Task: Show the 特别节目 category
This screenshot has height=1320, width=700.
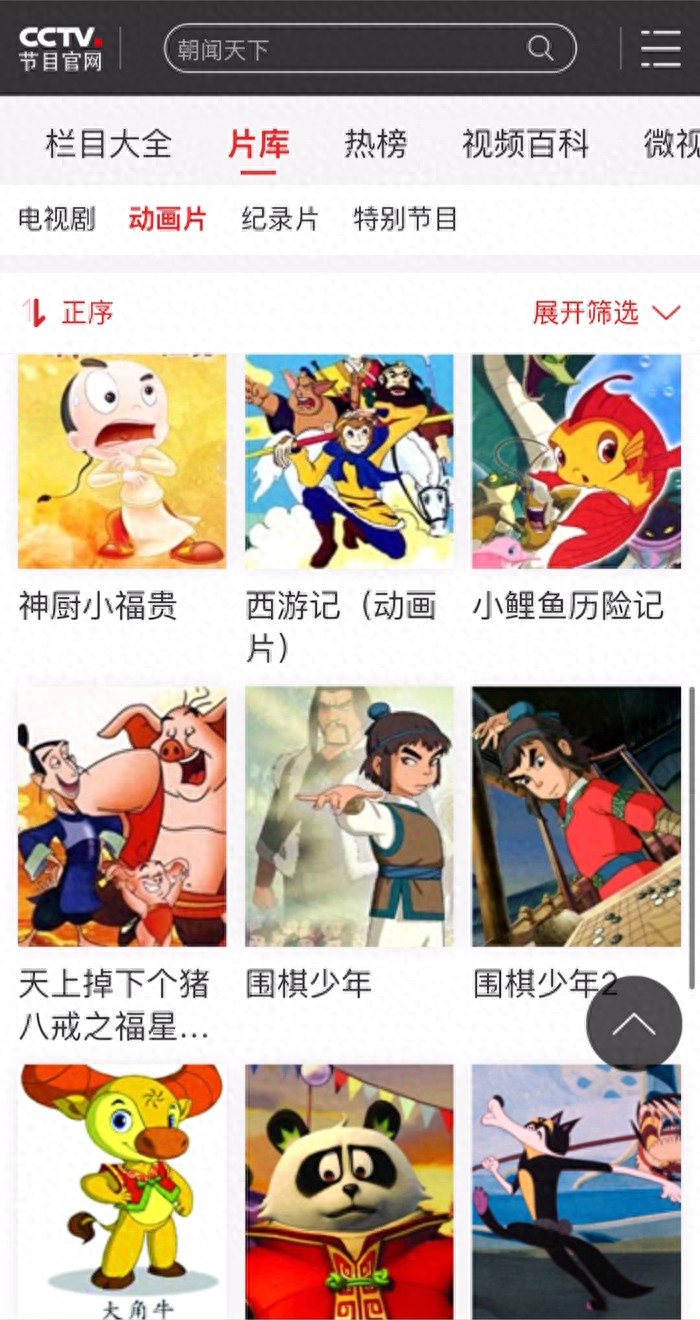Action: [x=405, y=218]
